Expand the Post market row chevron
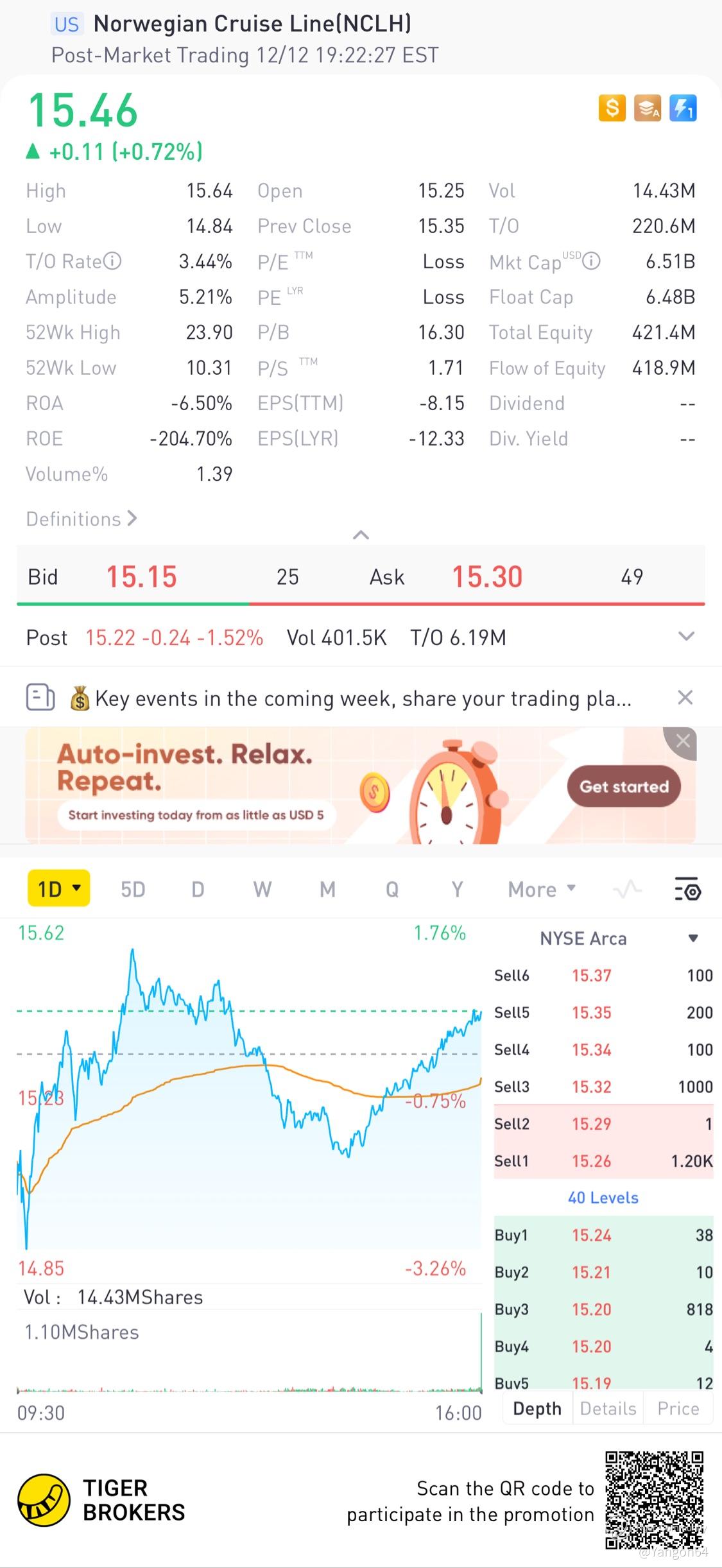Viewport: 722px width, 1568px height. (x=686, y=637)
